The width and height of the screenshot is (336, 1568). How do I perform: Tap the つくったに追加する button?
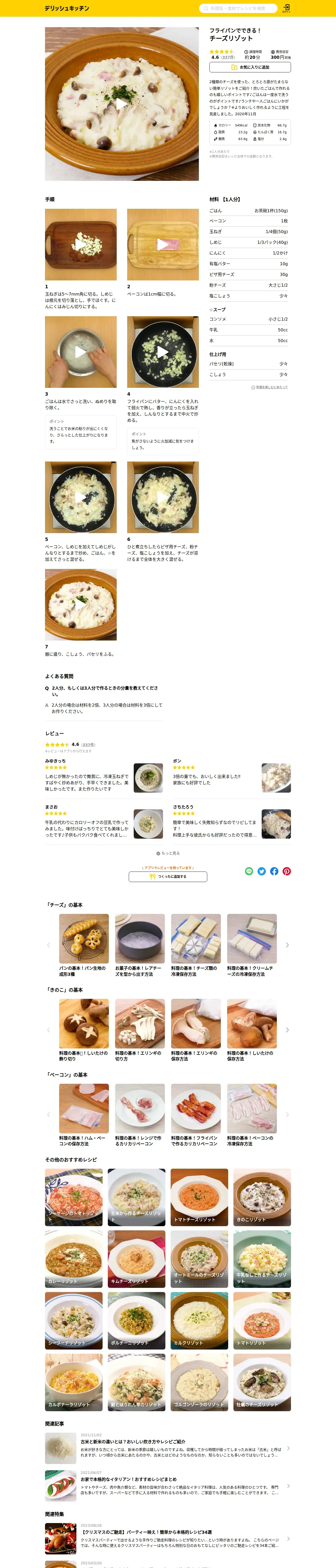click(168, 877)
